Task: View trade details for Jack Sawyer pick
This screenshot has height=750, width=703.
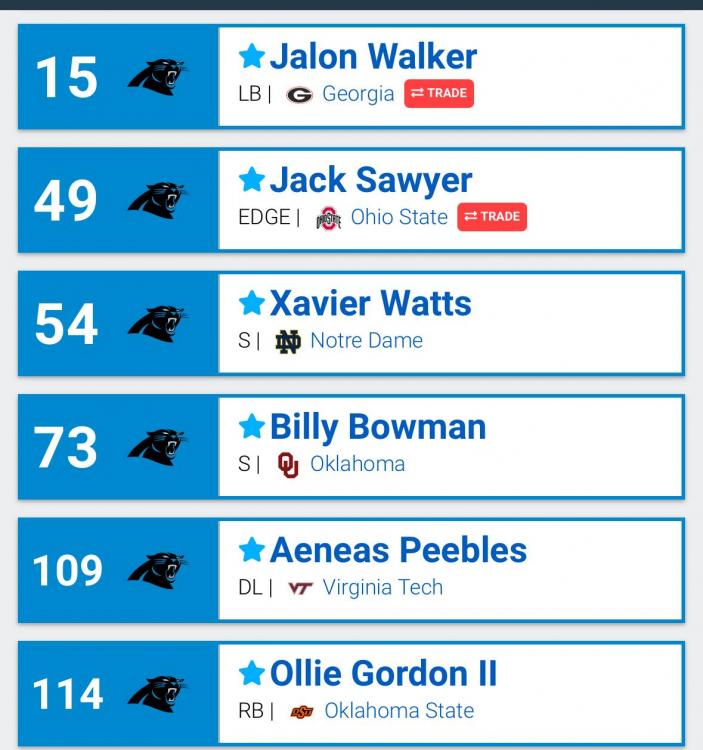Action: tap(492, 217)
